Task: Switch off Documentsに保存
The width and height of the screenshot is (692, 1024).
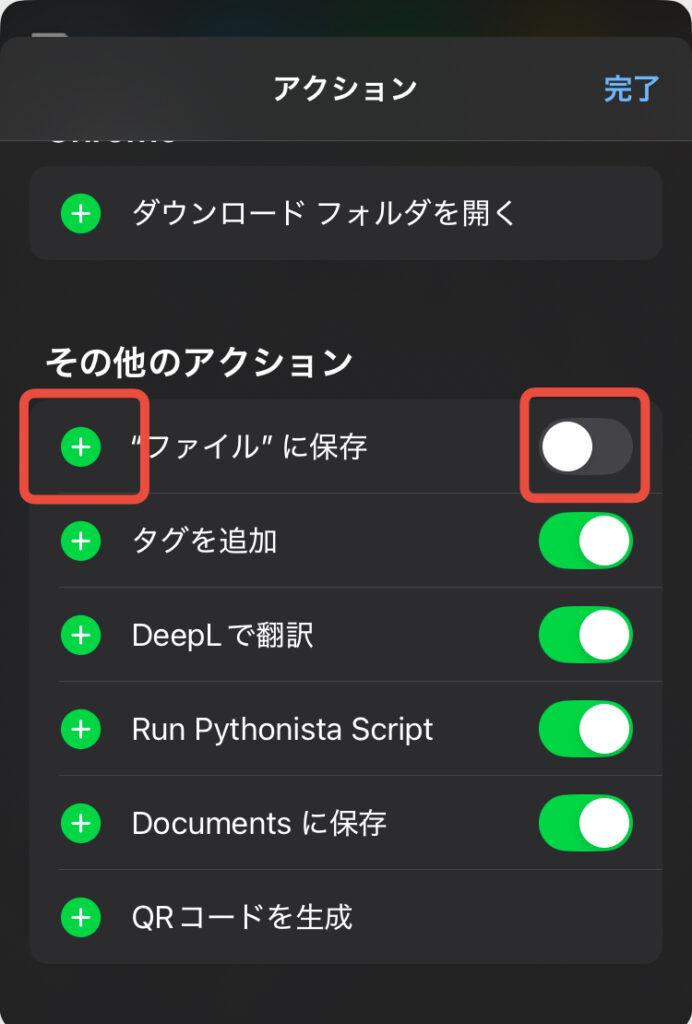Action: click(586, 823)
